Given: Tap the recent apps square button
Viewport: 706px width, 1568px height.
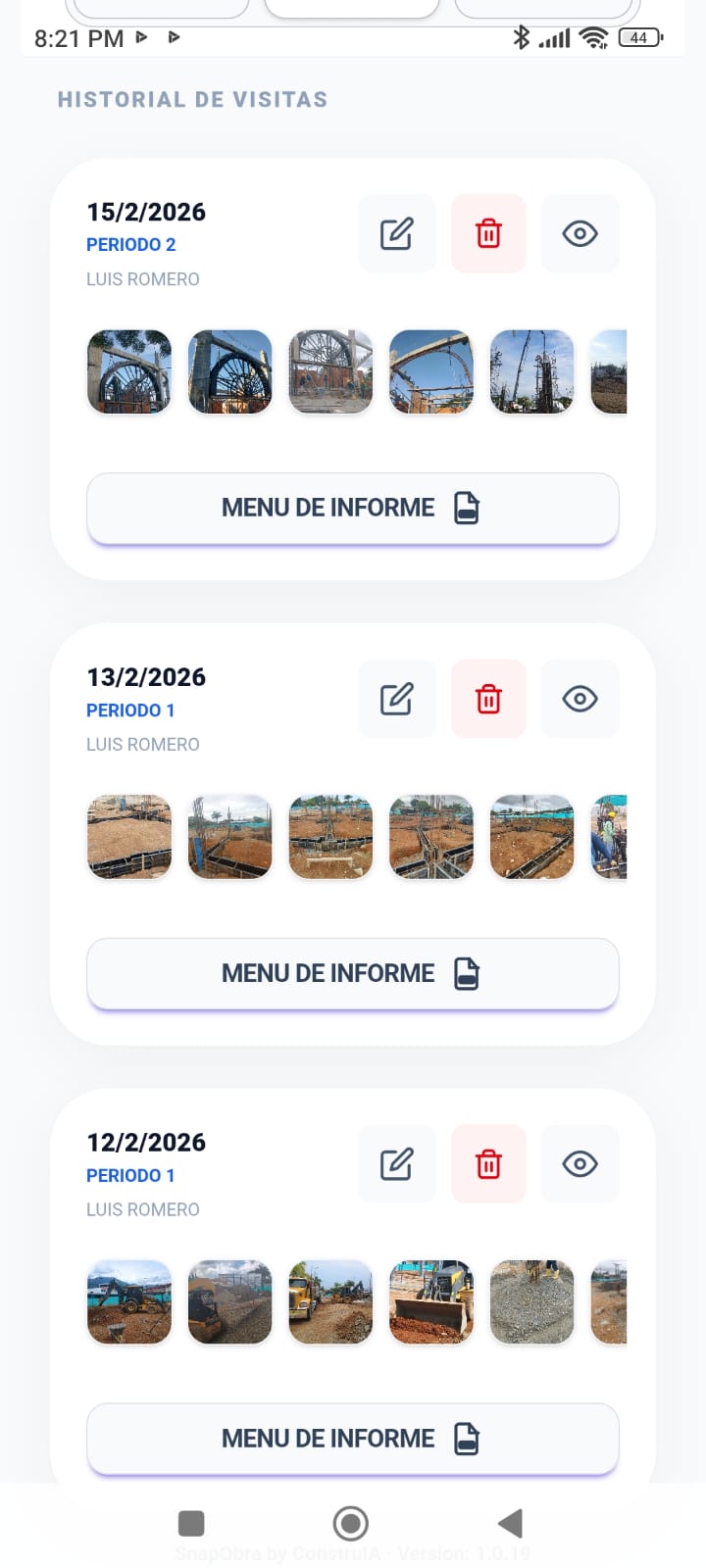Looking at the screenshot, I should (x=191, y=1523).
